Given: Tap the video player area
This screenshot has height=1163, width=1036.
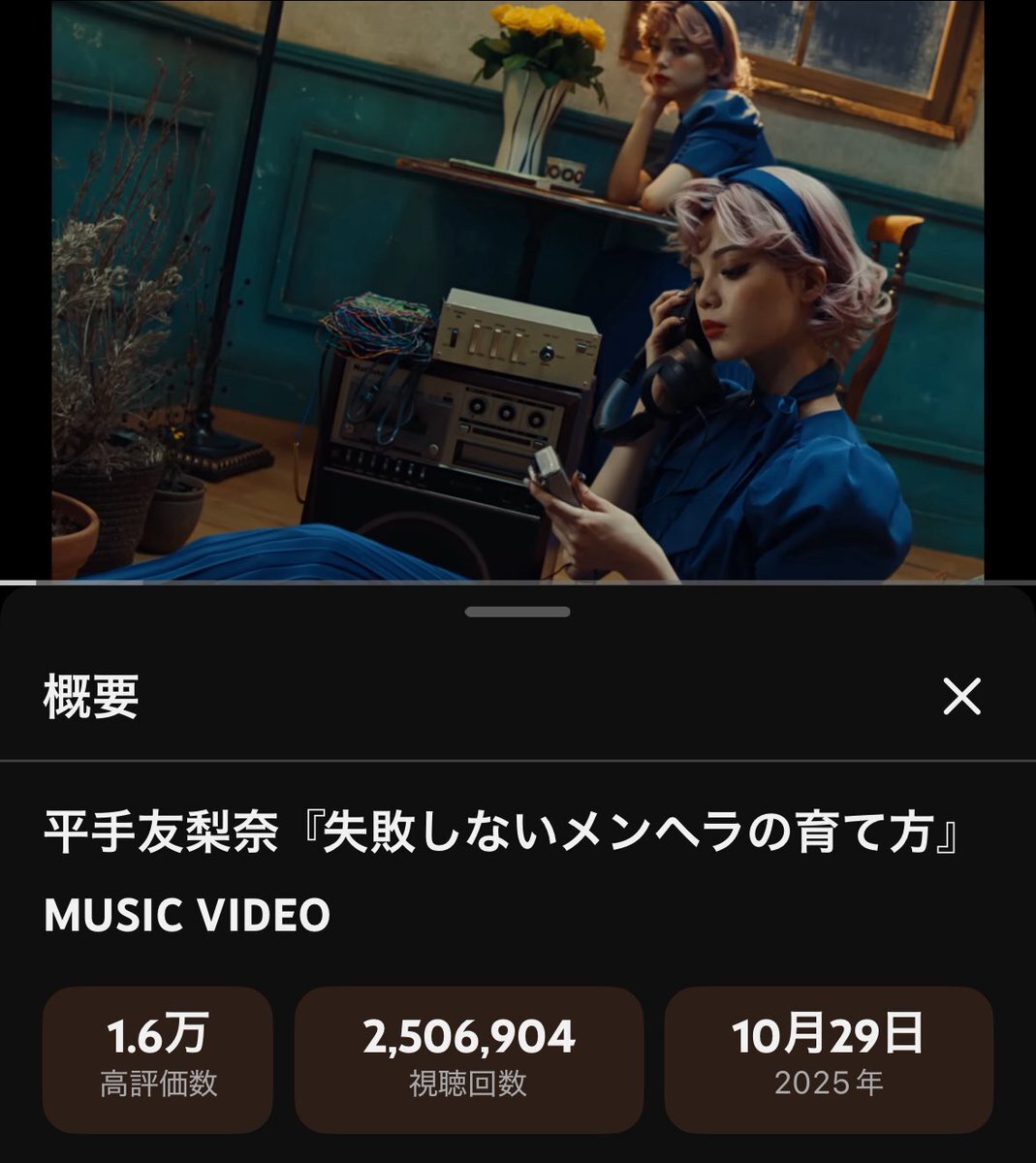Looking at the screenshot, I should coord(518,291).
